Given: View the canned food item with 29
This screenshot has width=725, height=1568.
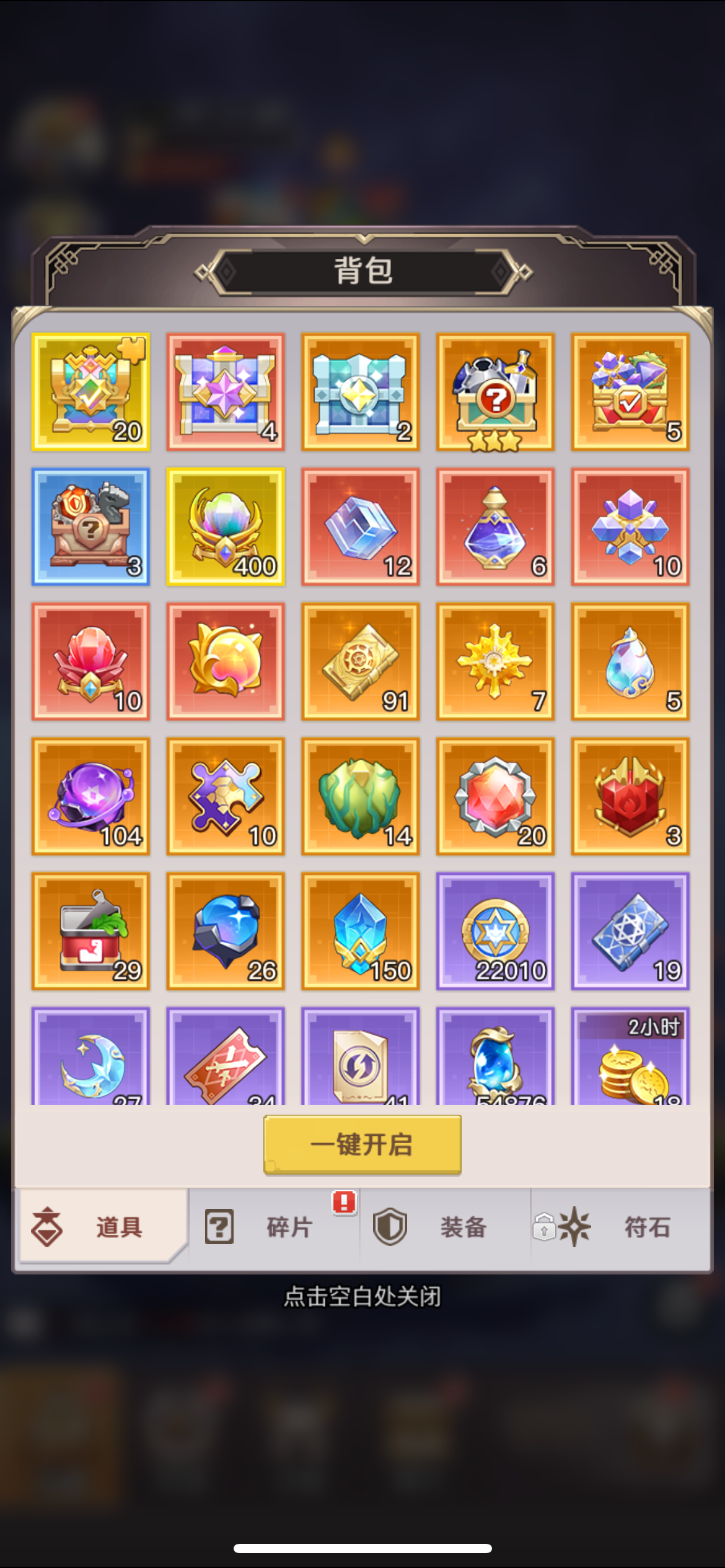Looking at the screenshot, I should point(91,931).
